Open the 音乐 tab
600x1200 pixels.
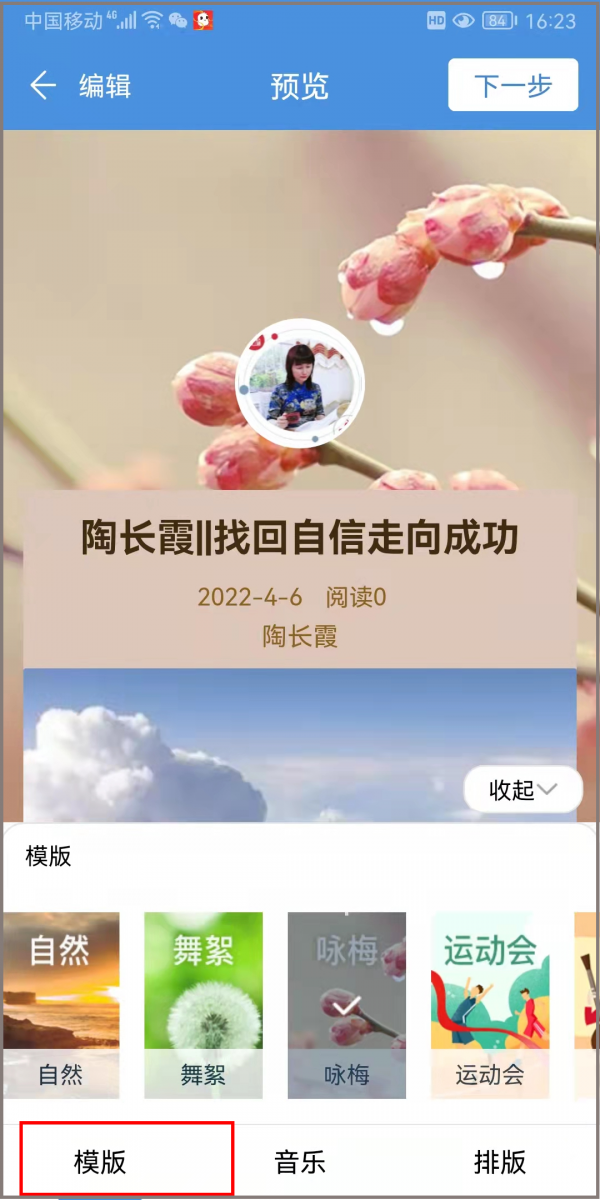(300, 1162)
